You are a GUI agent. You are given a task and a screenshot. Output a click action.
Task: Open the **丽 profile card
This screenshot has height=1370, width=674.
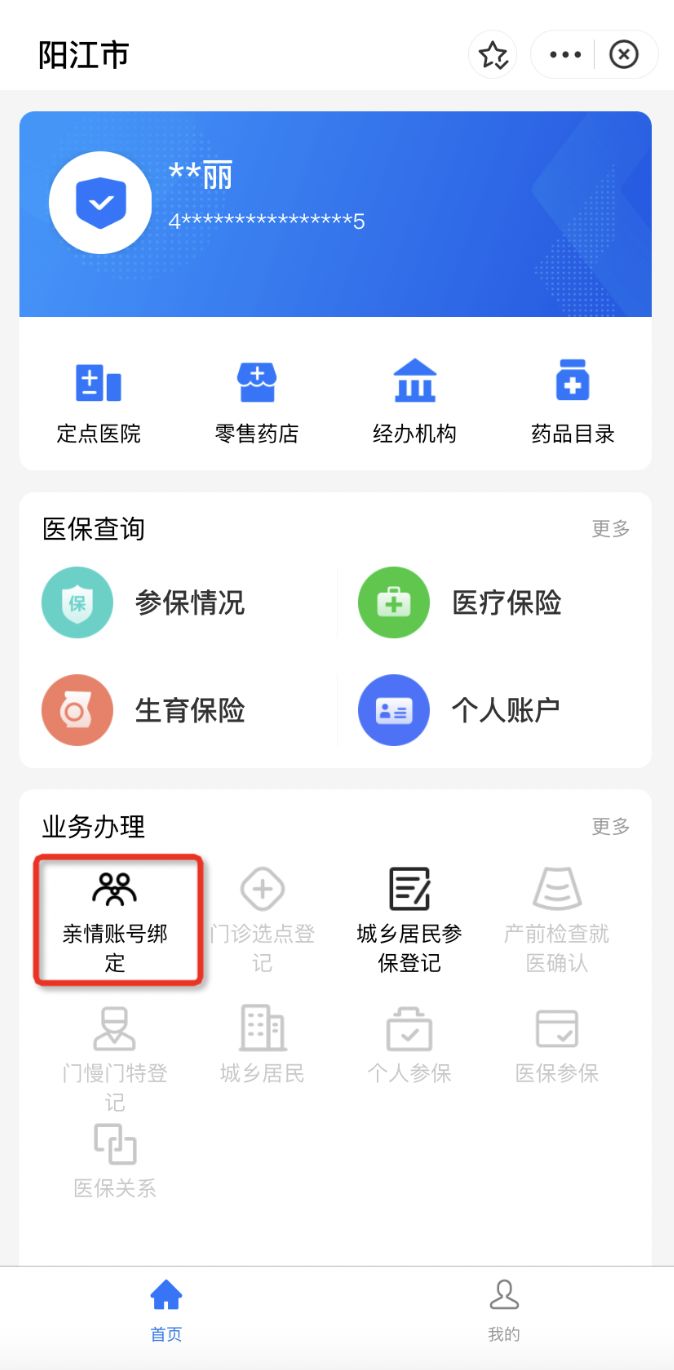tap(335, 213)
